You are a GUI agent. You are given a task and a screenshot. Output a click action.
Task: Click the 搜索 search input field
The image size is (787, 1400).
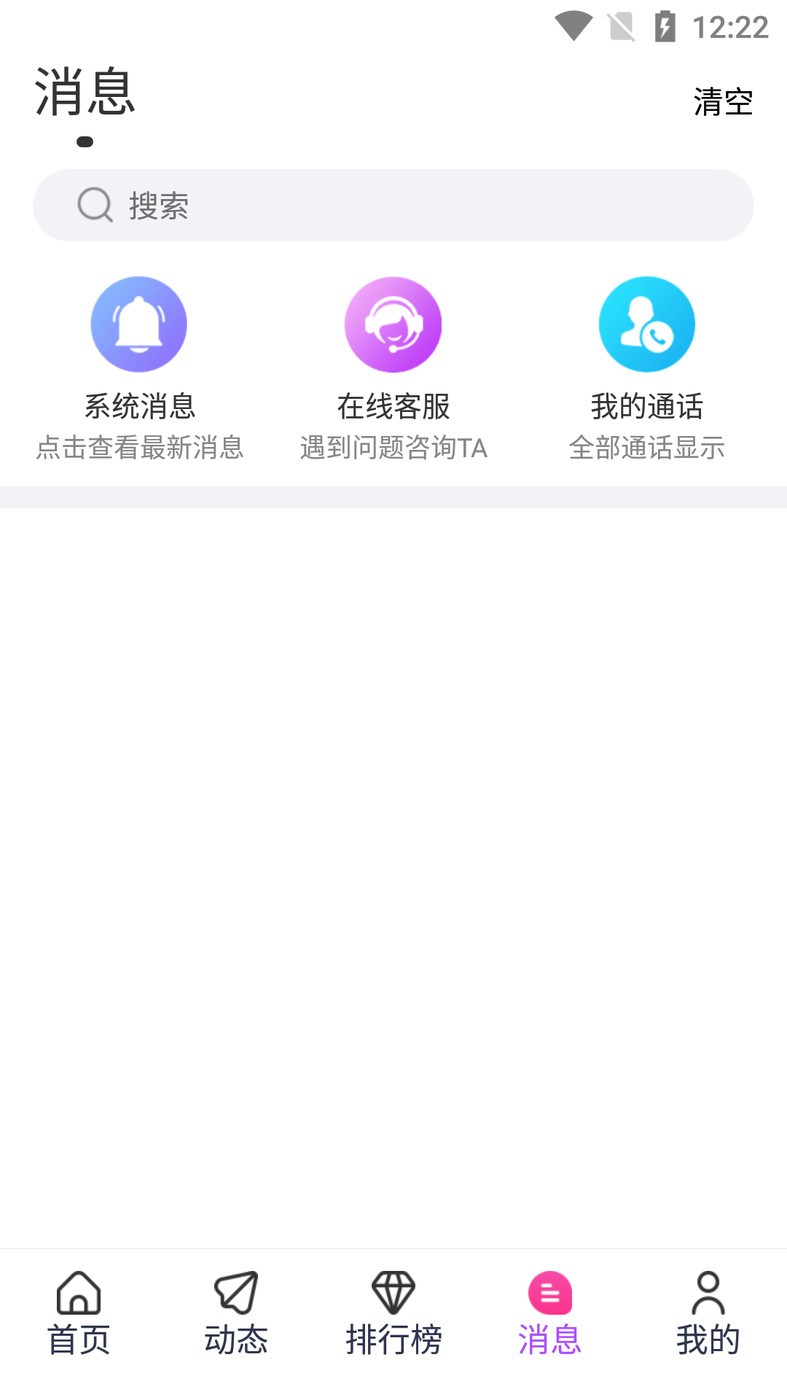click(x=393, y=204)
